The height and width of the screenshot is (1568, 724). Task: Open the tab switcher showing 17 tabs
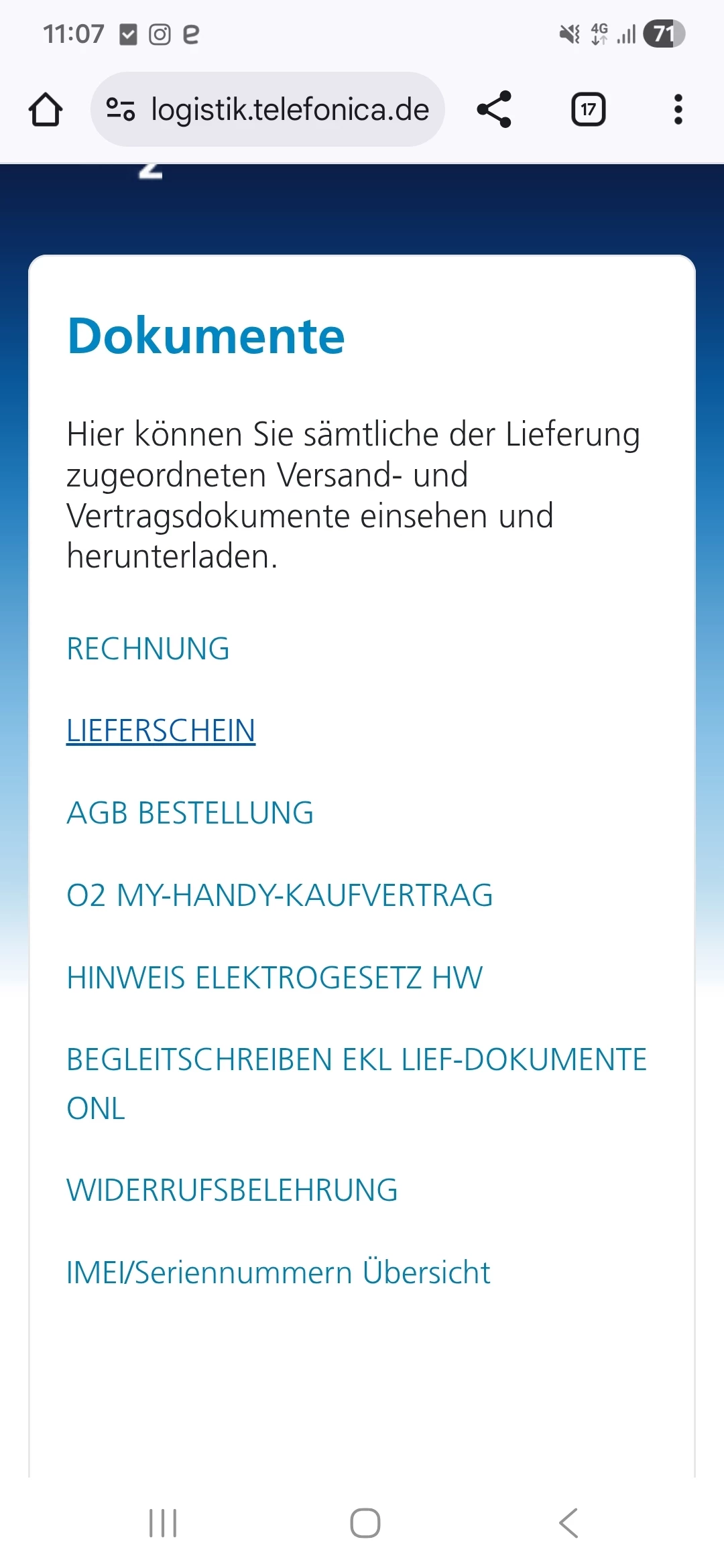pos(588,110)
